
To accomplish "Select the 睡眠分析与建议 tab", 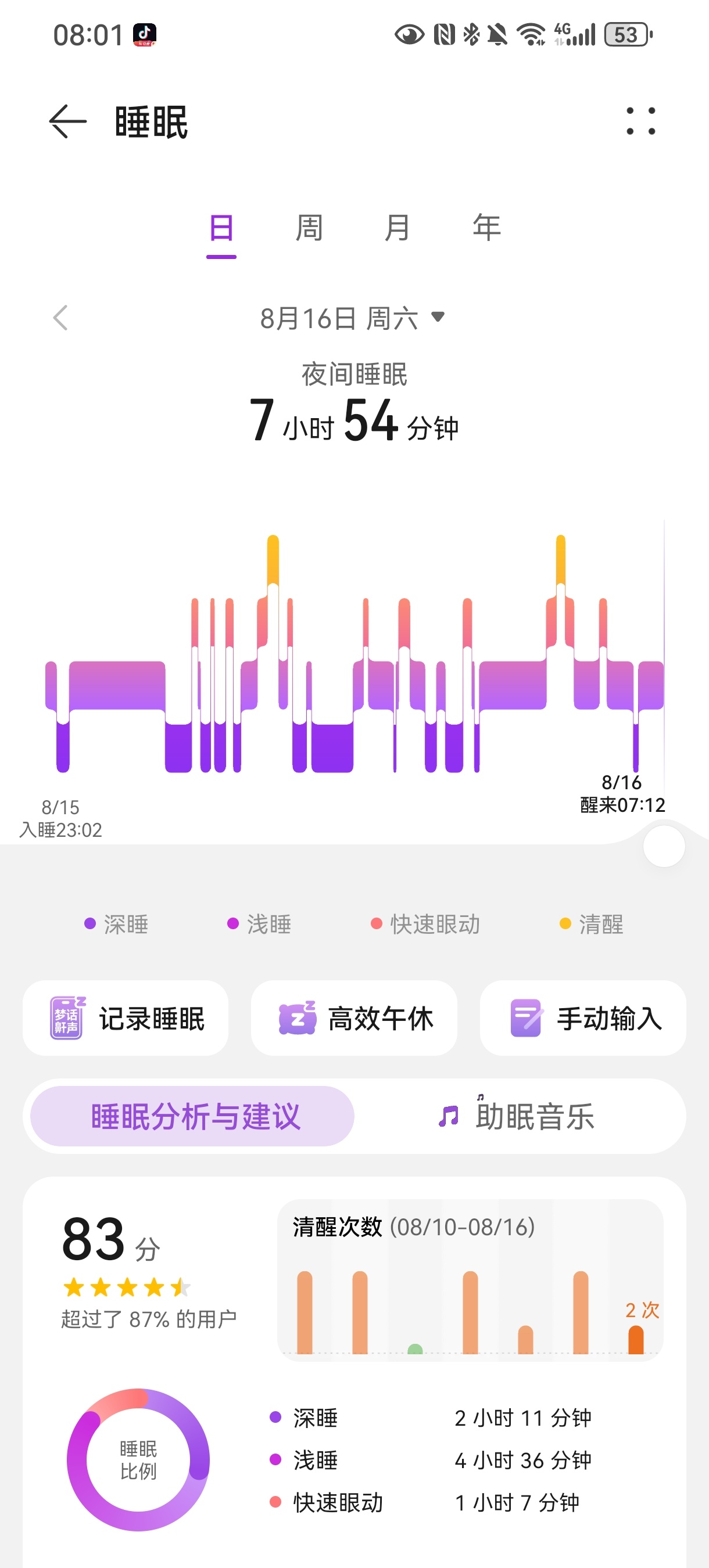I will point(192,1116).
